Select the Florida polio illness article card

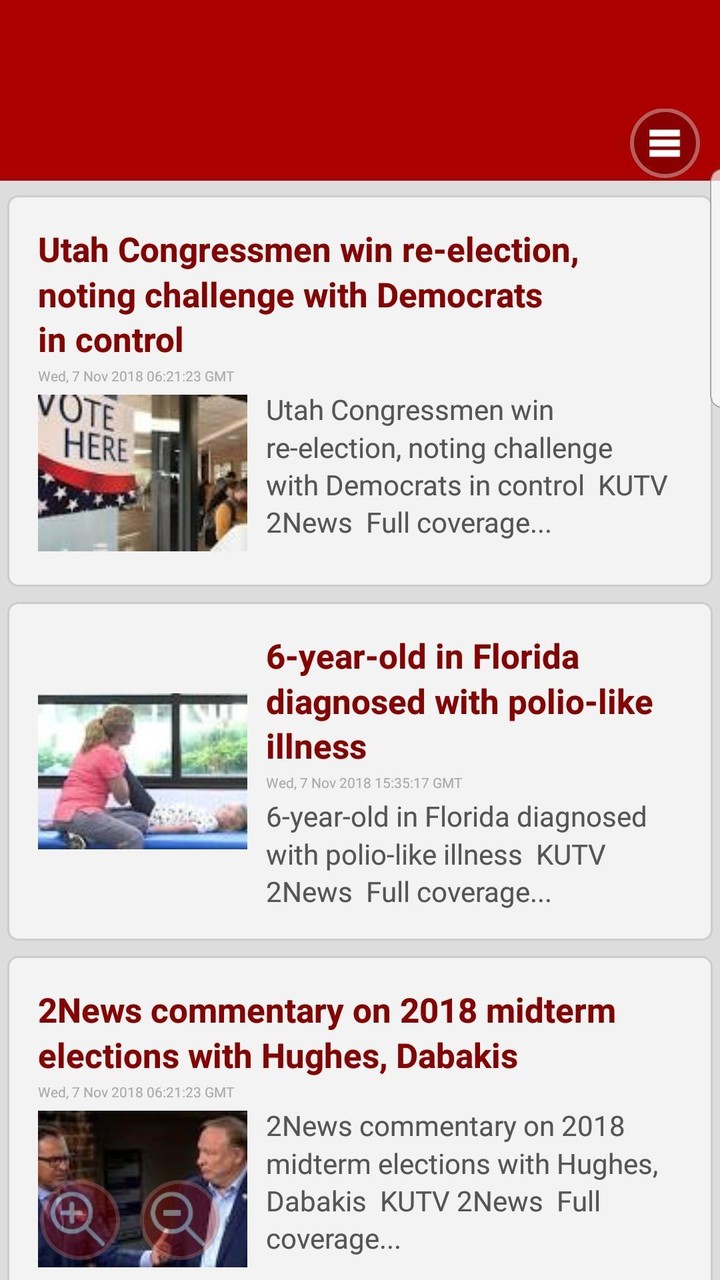[x=360, y=770]
